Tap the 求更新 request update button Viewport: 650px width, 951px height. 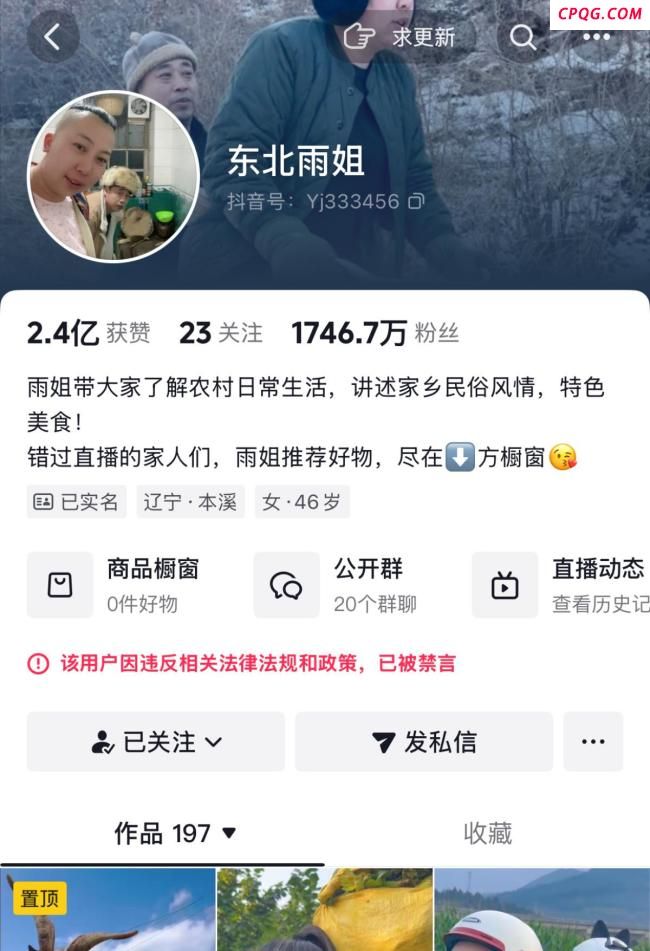tap(400, 38)
